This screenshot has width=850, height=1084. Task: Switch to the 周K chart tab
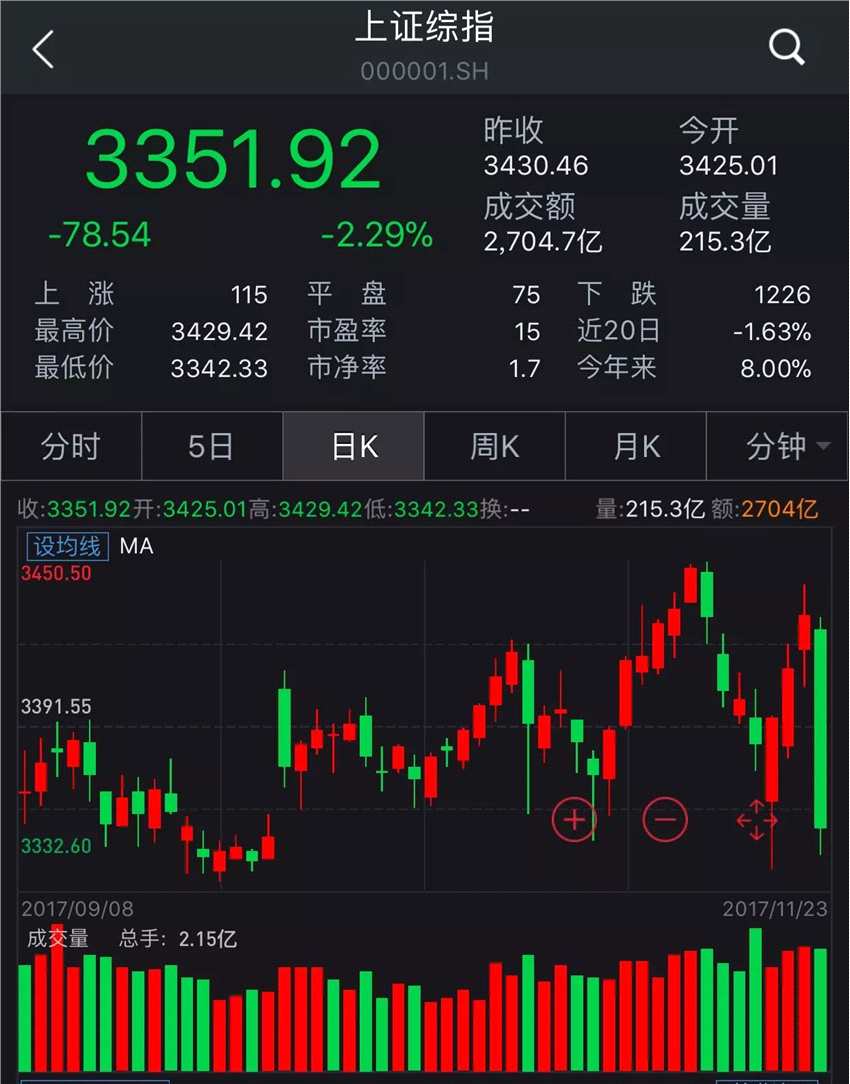[495, 447]
